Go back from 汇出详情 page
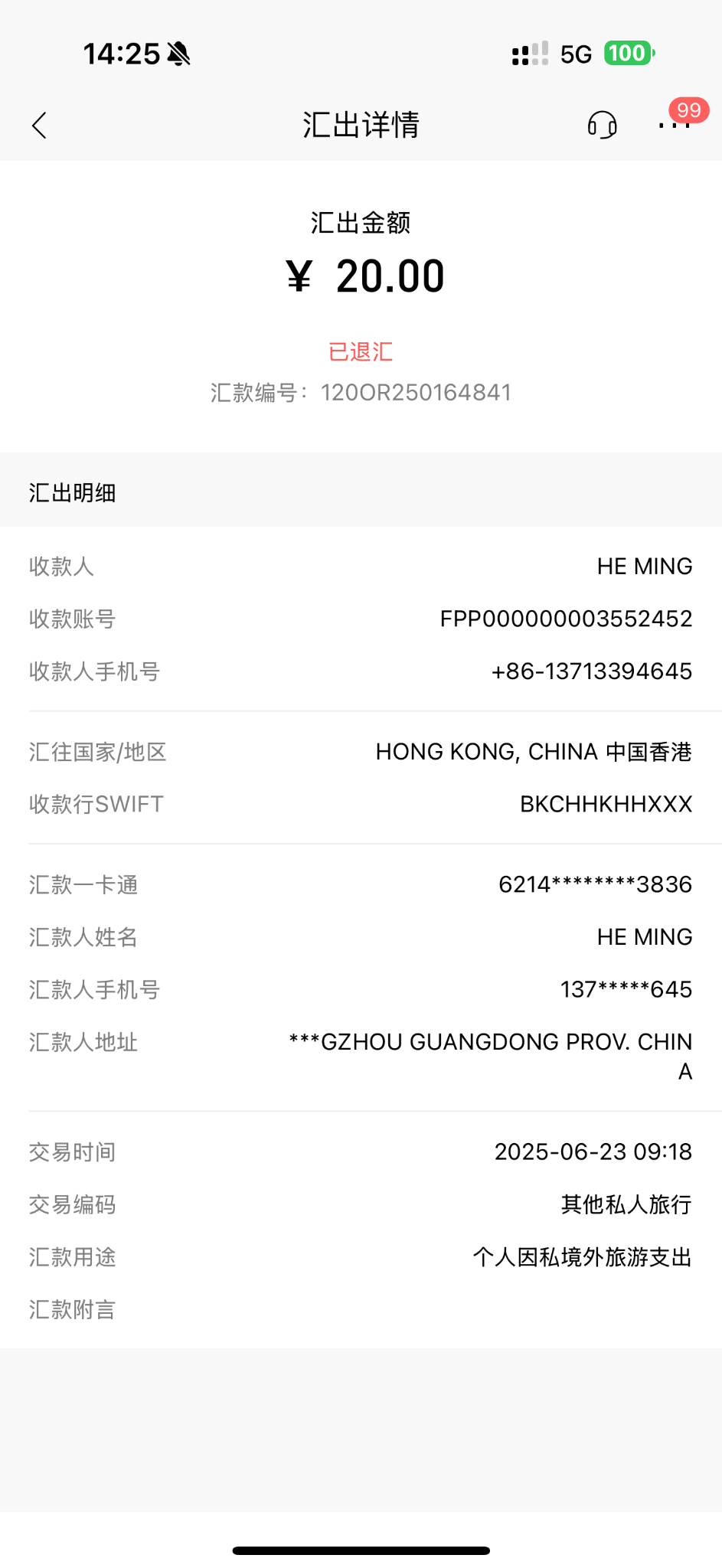Viewport: 722px width, 1568px height. [x=40, y=126]
